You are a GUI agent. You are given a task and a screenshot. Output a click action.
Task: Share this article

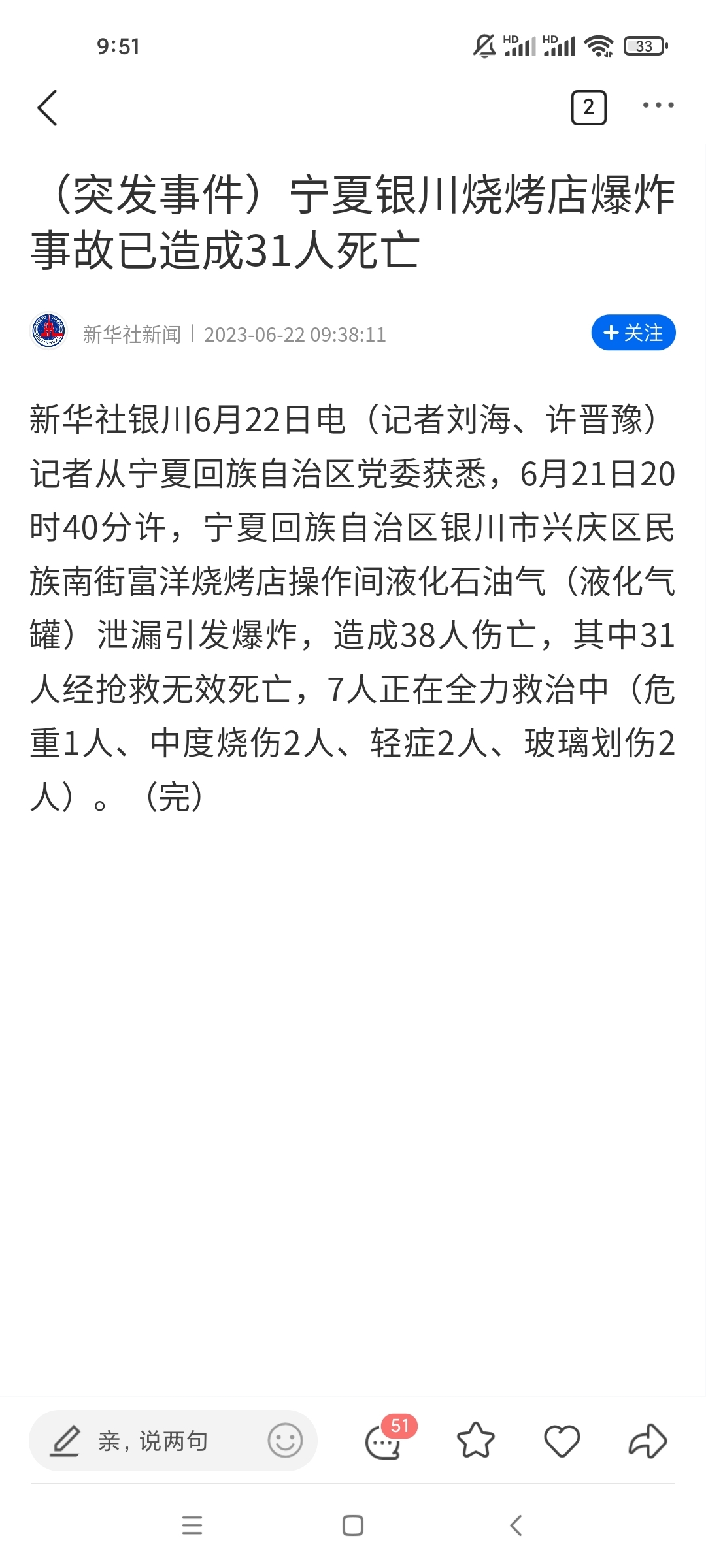[648, 1440]
